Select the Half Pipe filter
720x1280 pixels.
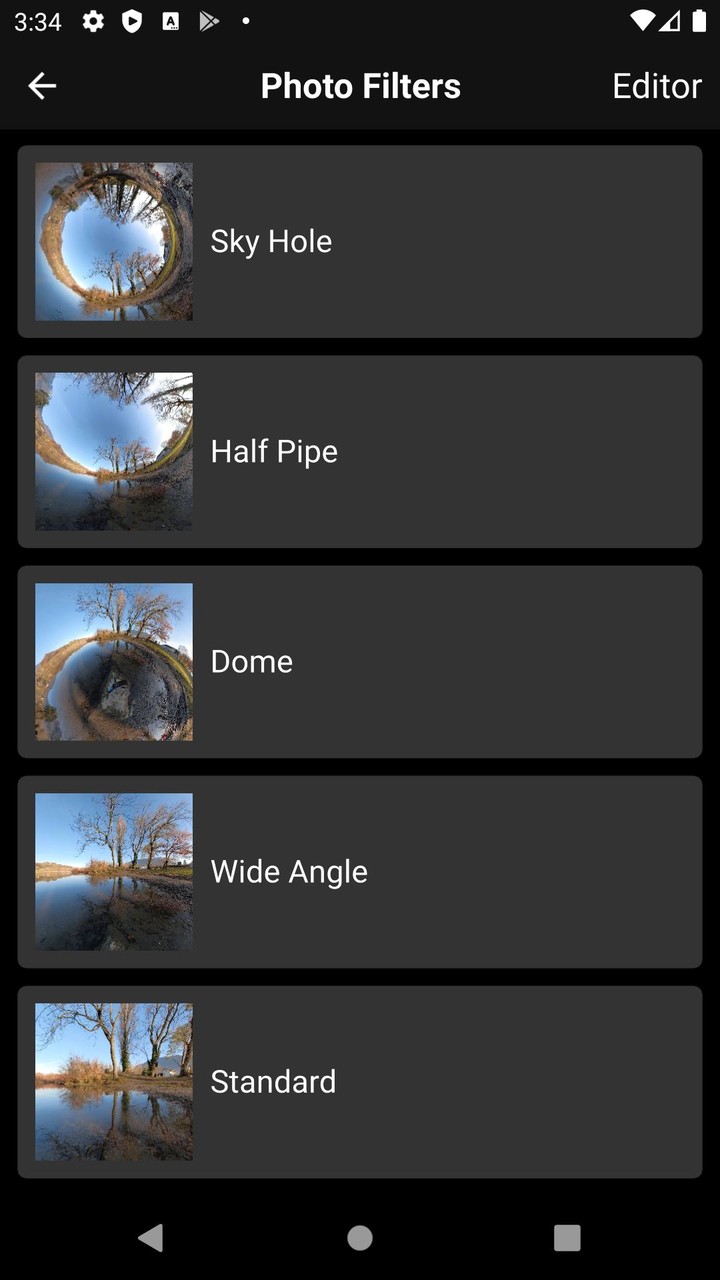click(x=360, y=451)
